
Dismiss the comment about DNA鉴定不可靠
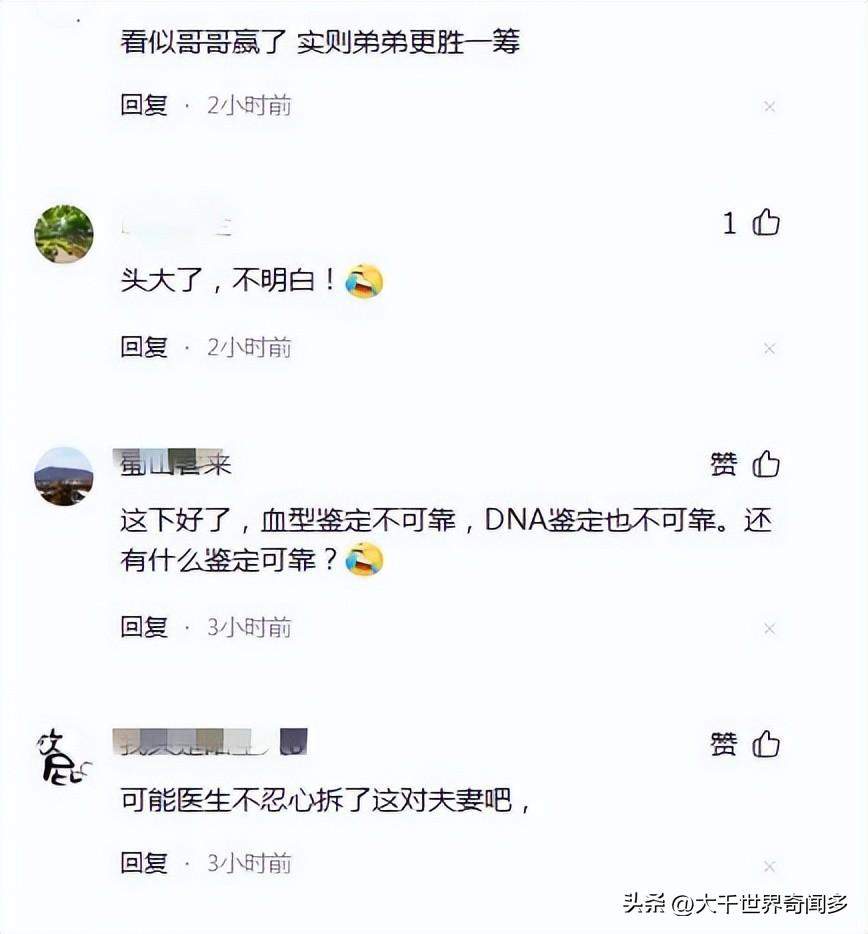(769, 628)
